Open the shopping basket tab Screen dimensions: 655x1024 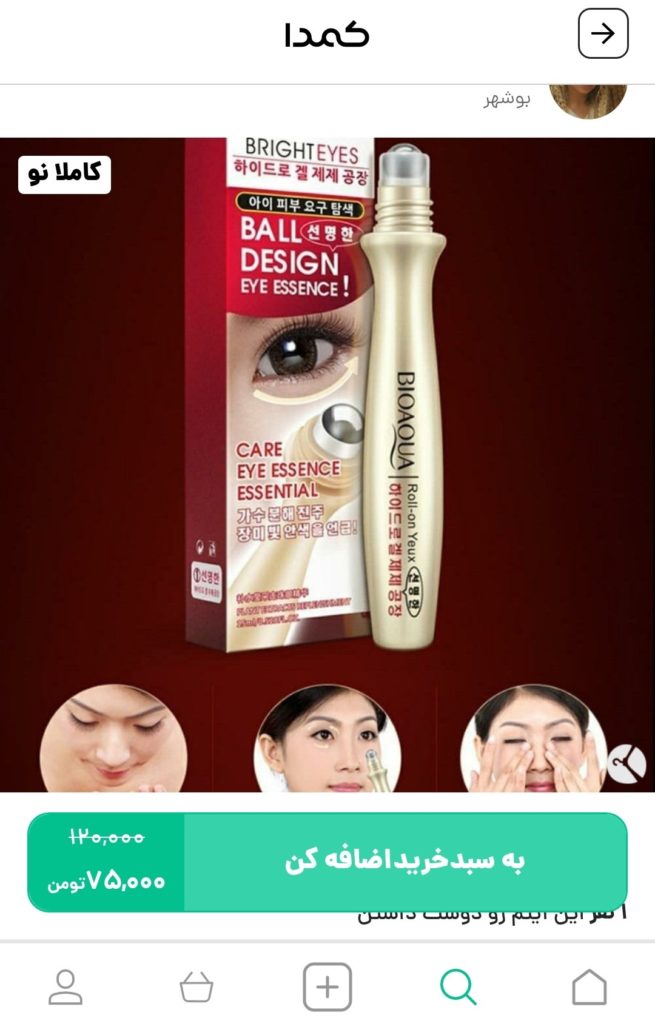point(196,987)
